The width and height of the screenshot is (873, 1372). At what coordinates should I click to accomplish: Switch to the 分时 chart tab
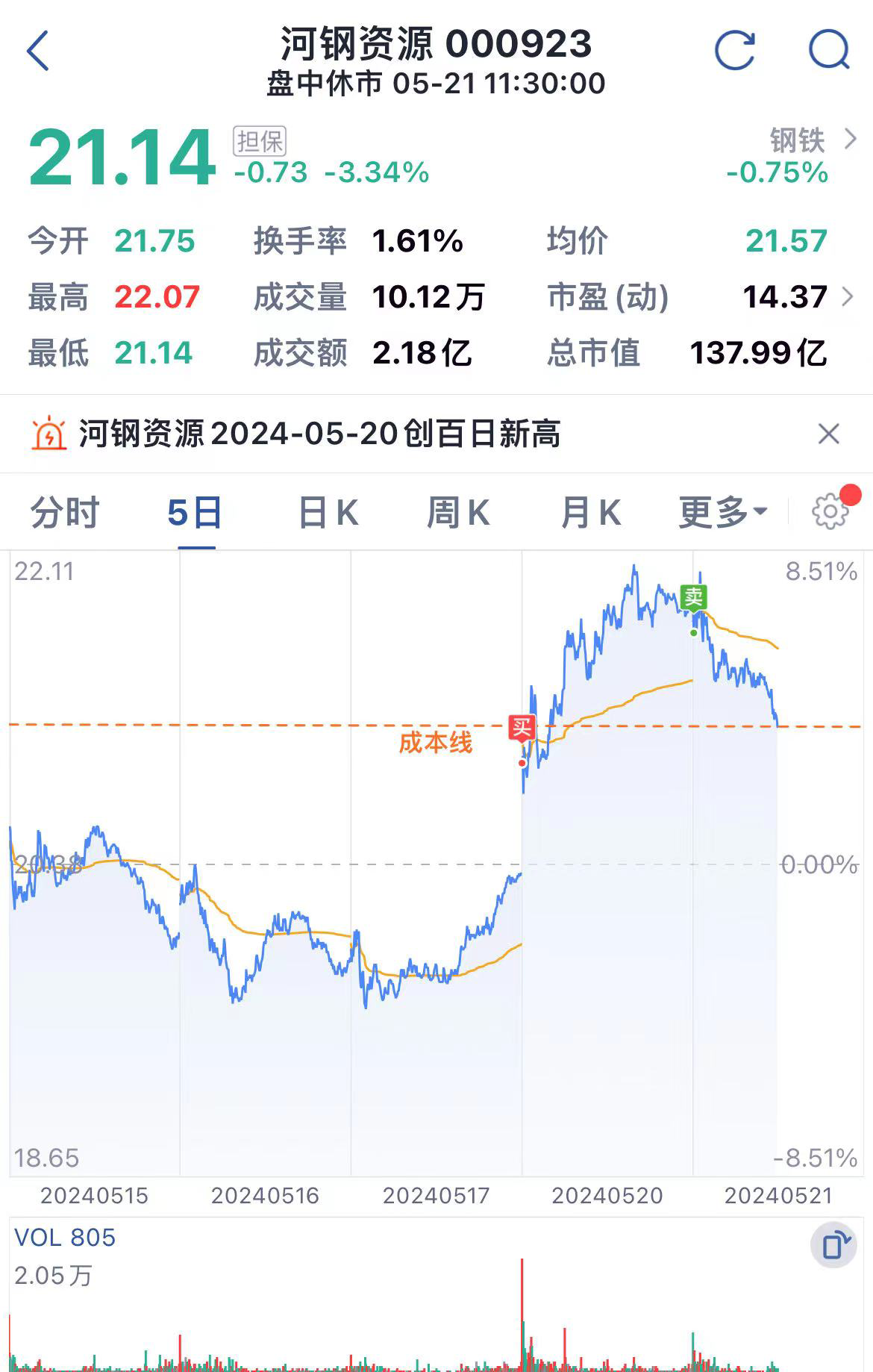65,513
